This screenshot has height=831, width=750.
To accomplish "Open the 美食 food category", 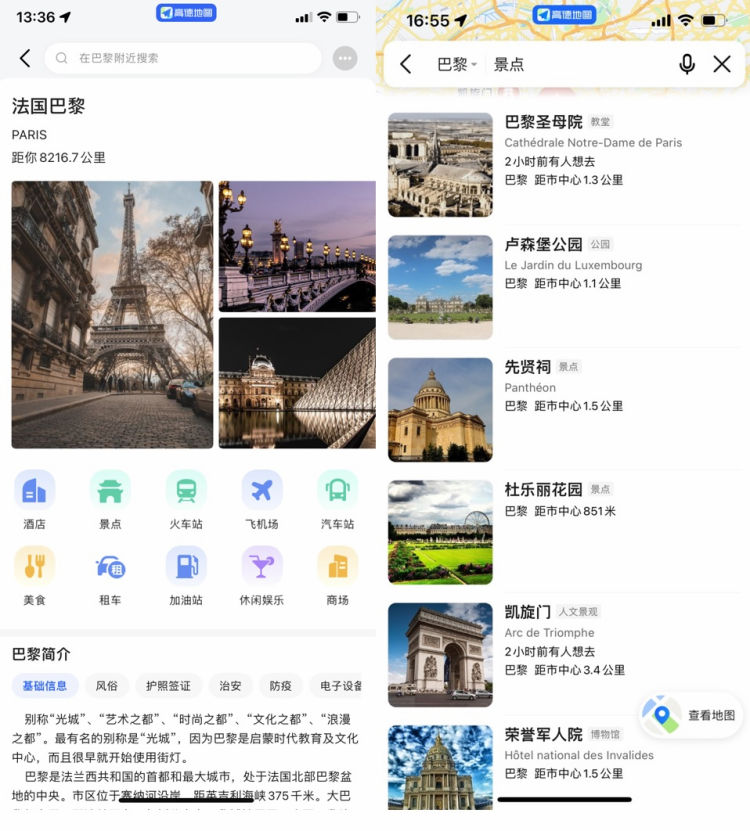I will tap(34, 575).
